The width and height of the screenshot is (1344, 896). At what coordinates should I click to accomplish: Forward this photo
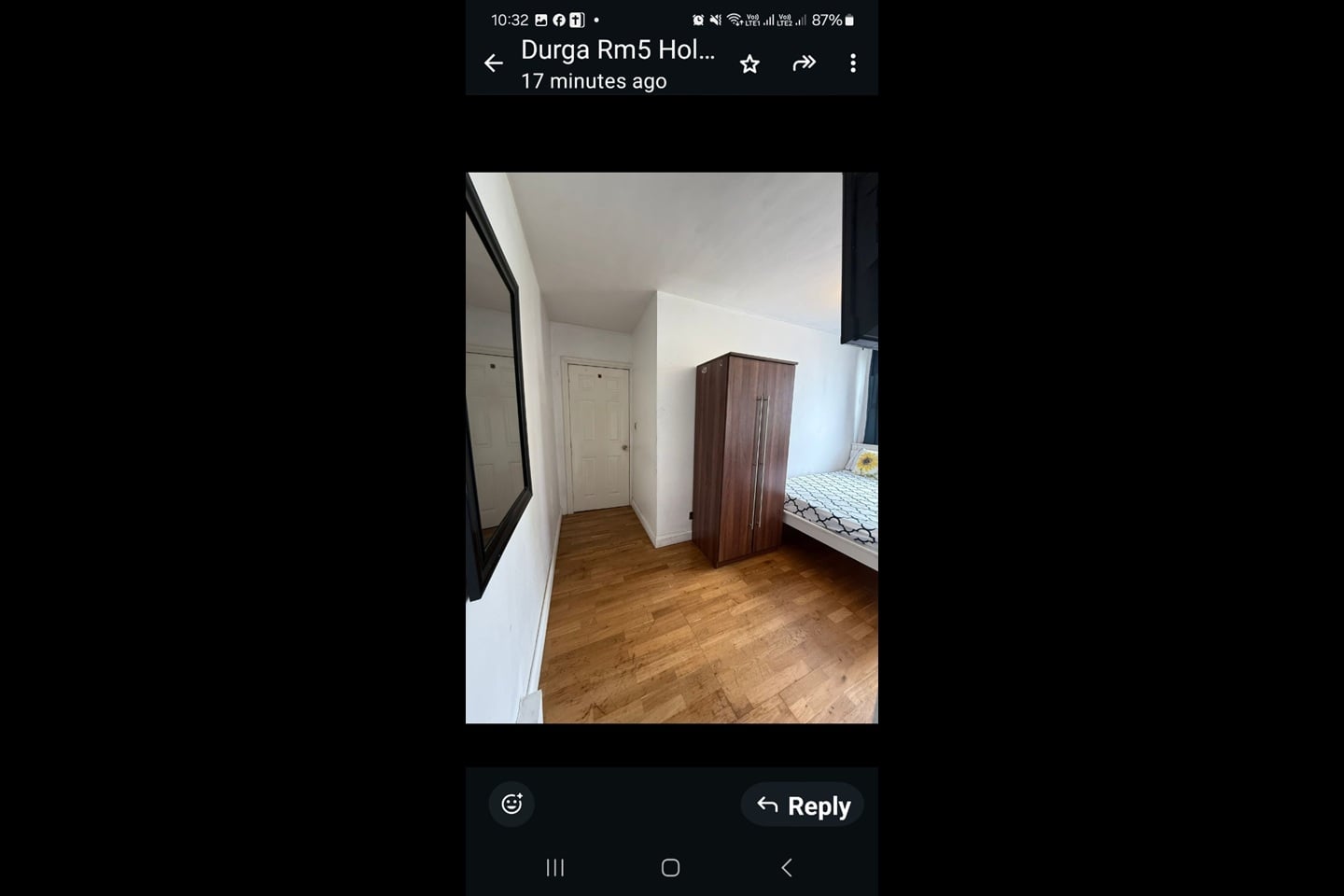coord(804,63)
